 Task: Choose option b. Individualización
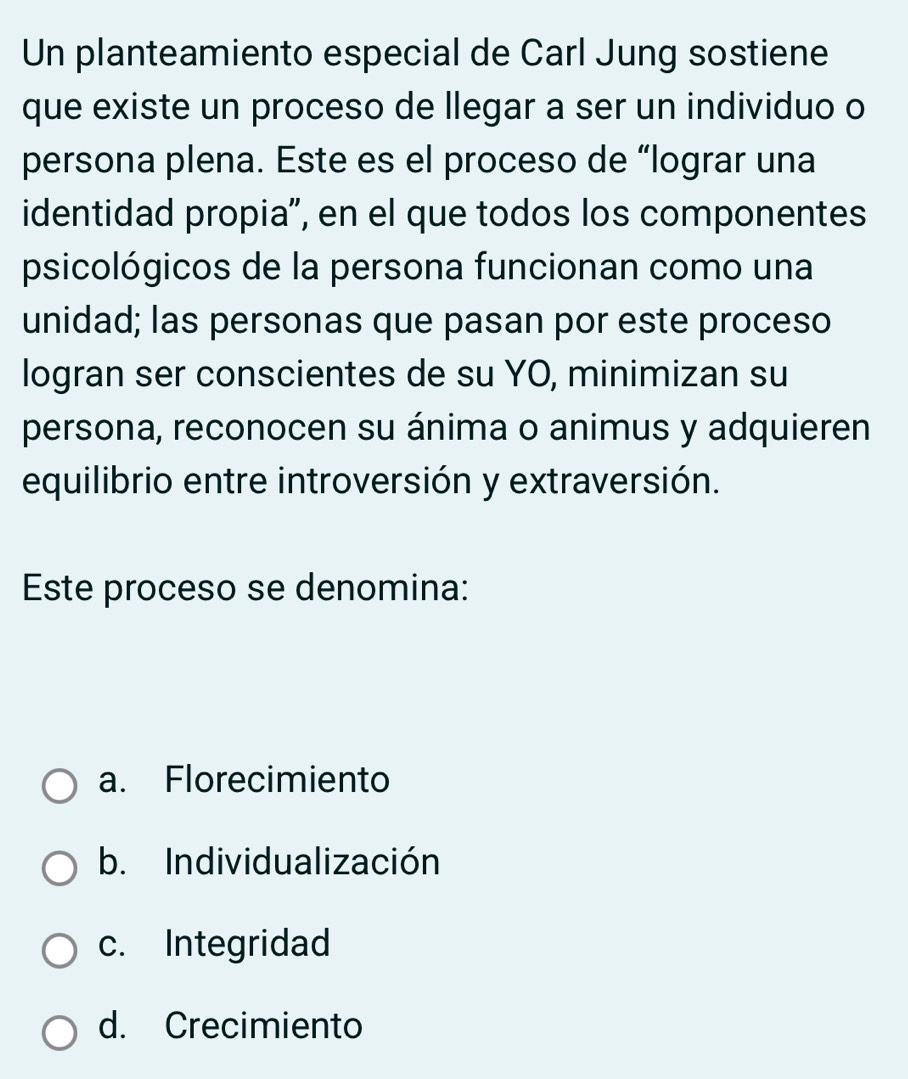(60, 868)
